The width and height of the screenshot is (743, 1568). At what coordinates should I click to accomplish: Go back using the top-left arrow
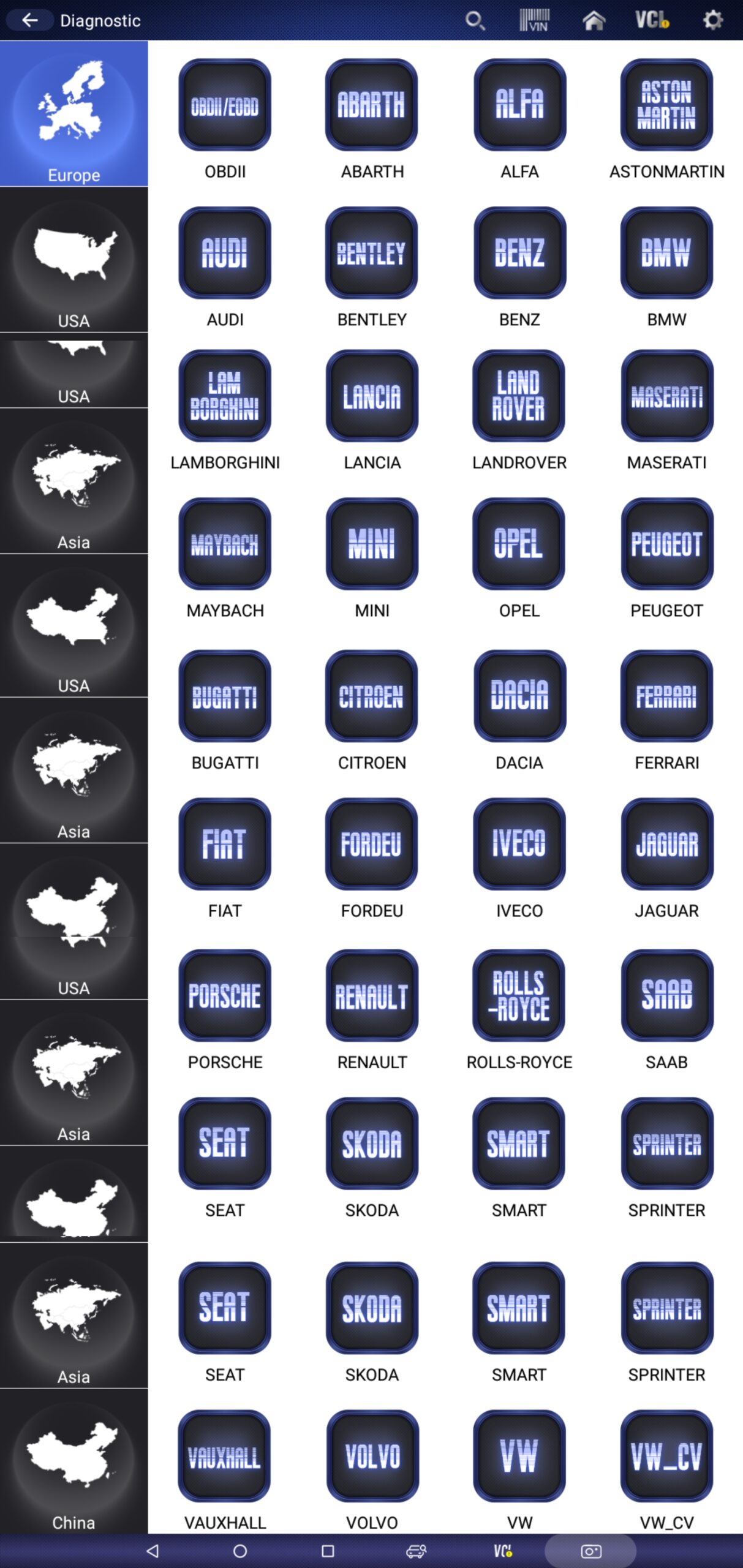coord(29,20)
